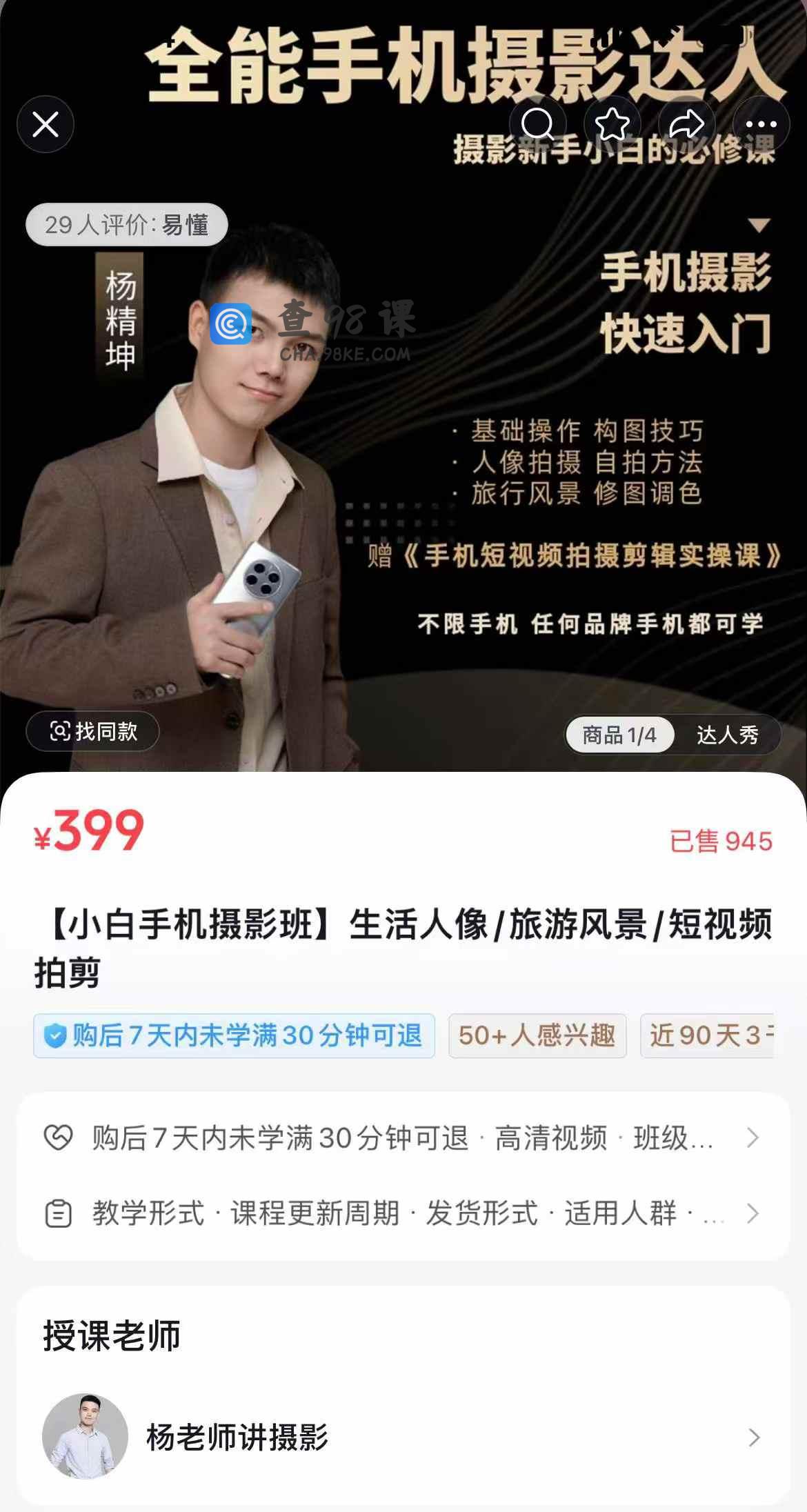
Task: Open the three-dot overflow menu
Action: pos(761,125)
